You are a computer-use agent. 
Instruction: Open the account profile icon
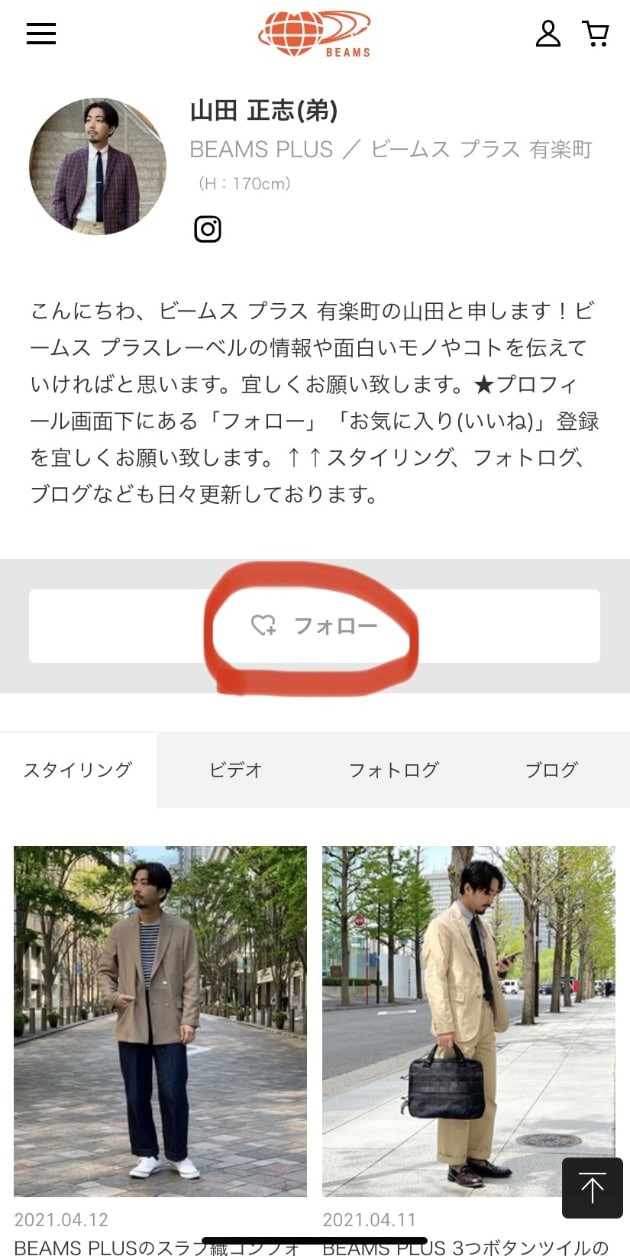548,34
